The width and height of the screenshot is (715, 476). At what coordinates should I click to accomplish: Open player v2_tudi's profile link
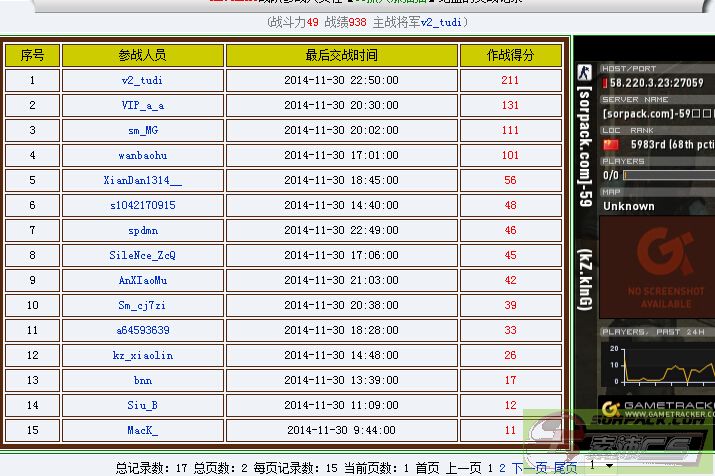[143, 80]
